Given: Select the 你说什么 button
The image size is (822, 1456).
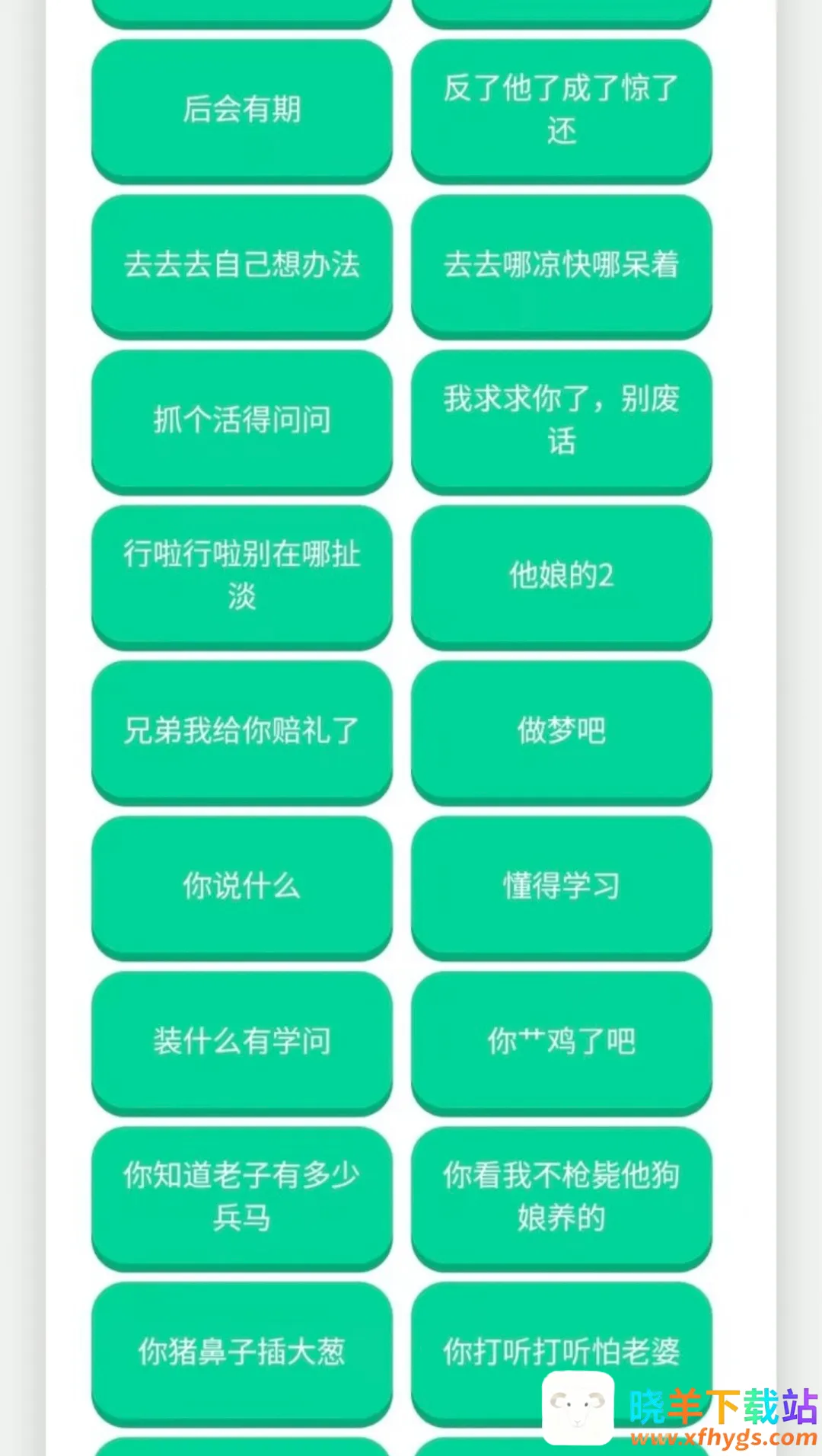Looking at the screenshot, I should [x=241, y=886].
